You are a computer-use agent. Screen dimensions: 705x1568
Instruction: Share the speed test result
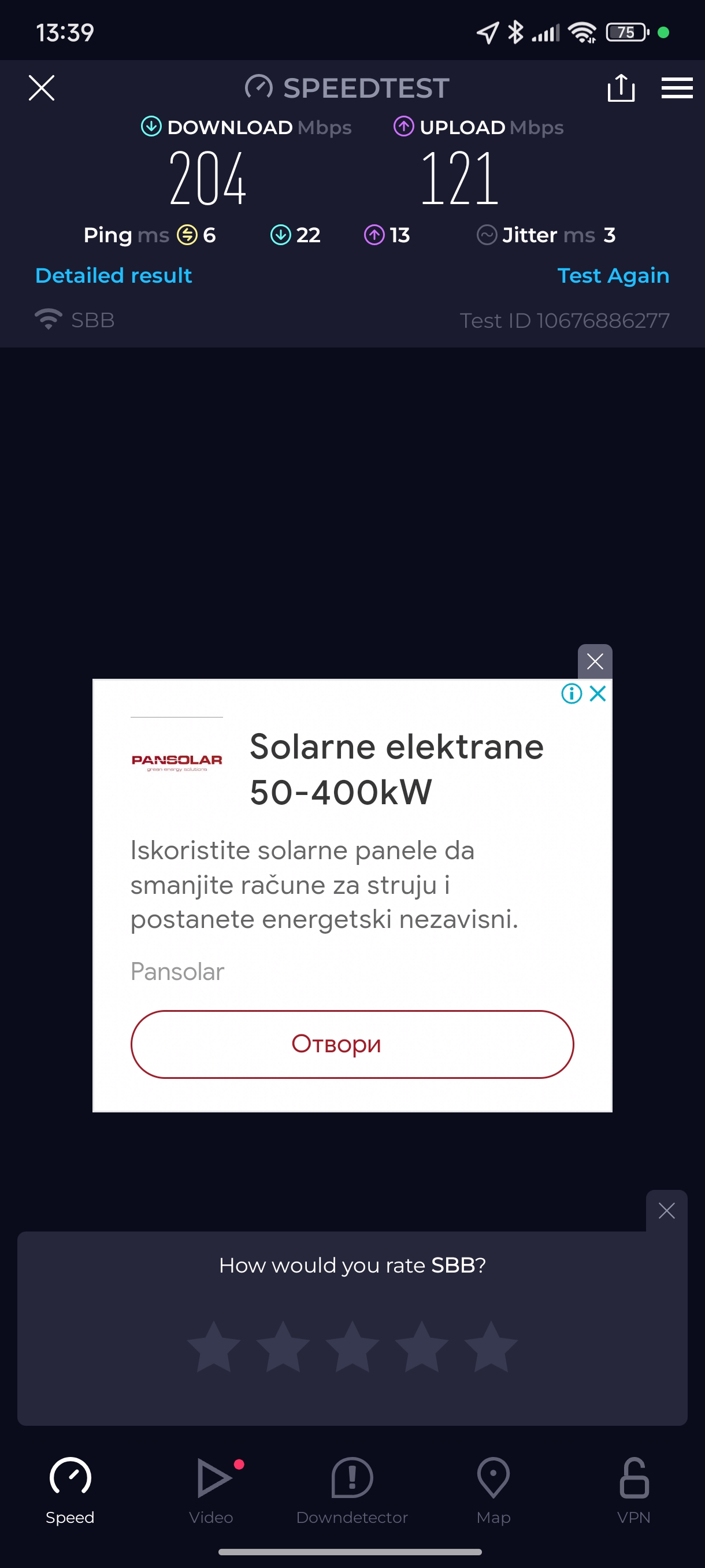[x=621, y=88]
